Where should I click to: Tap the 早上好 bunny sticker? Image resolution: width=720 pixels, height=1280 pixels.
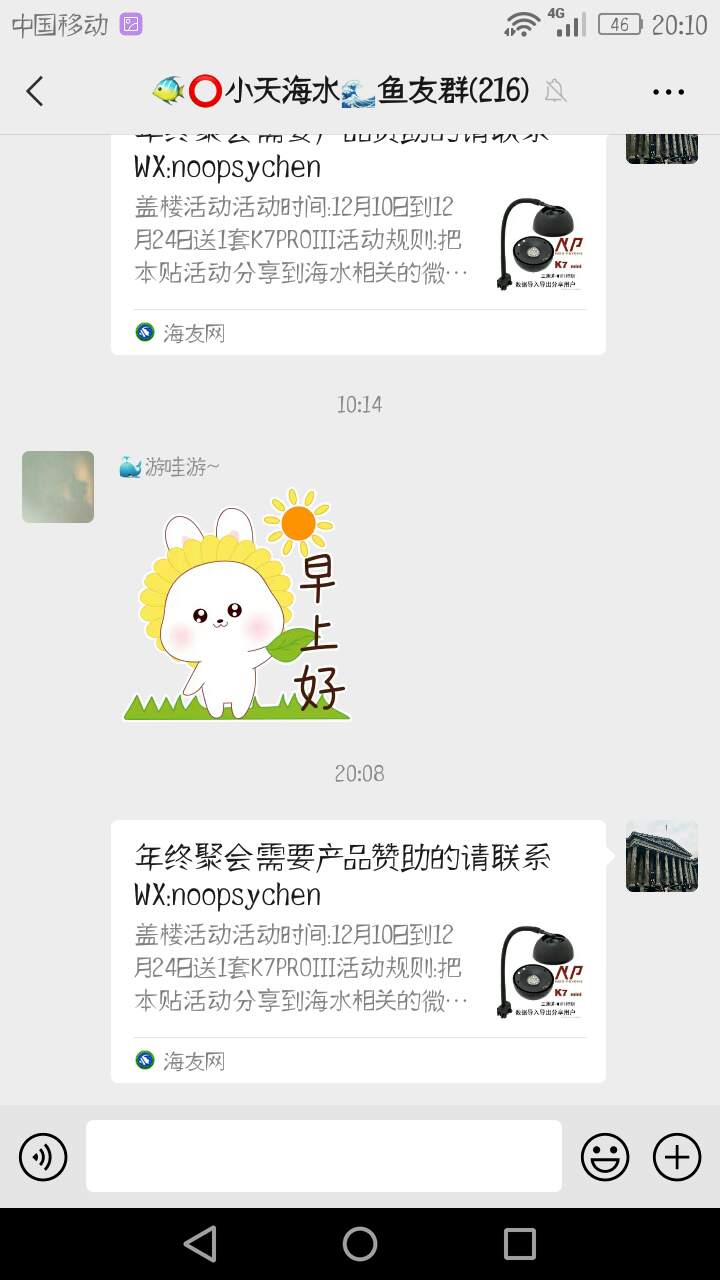coord(238,605)
